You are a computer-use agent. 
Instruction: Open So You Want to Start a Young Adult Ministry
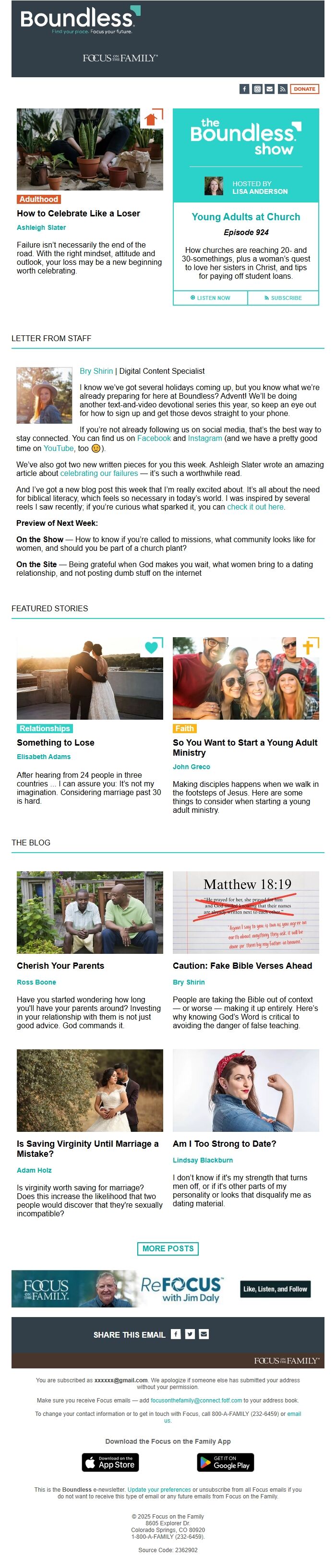click(245, 748)
